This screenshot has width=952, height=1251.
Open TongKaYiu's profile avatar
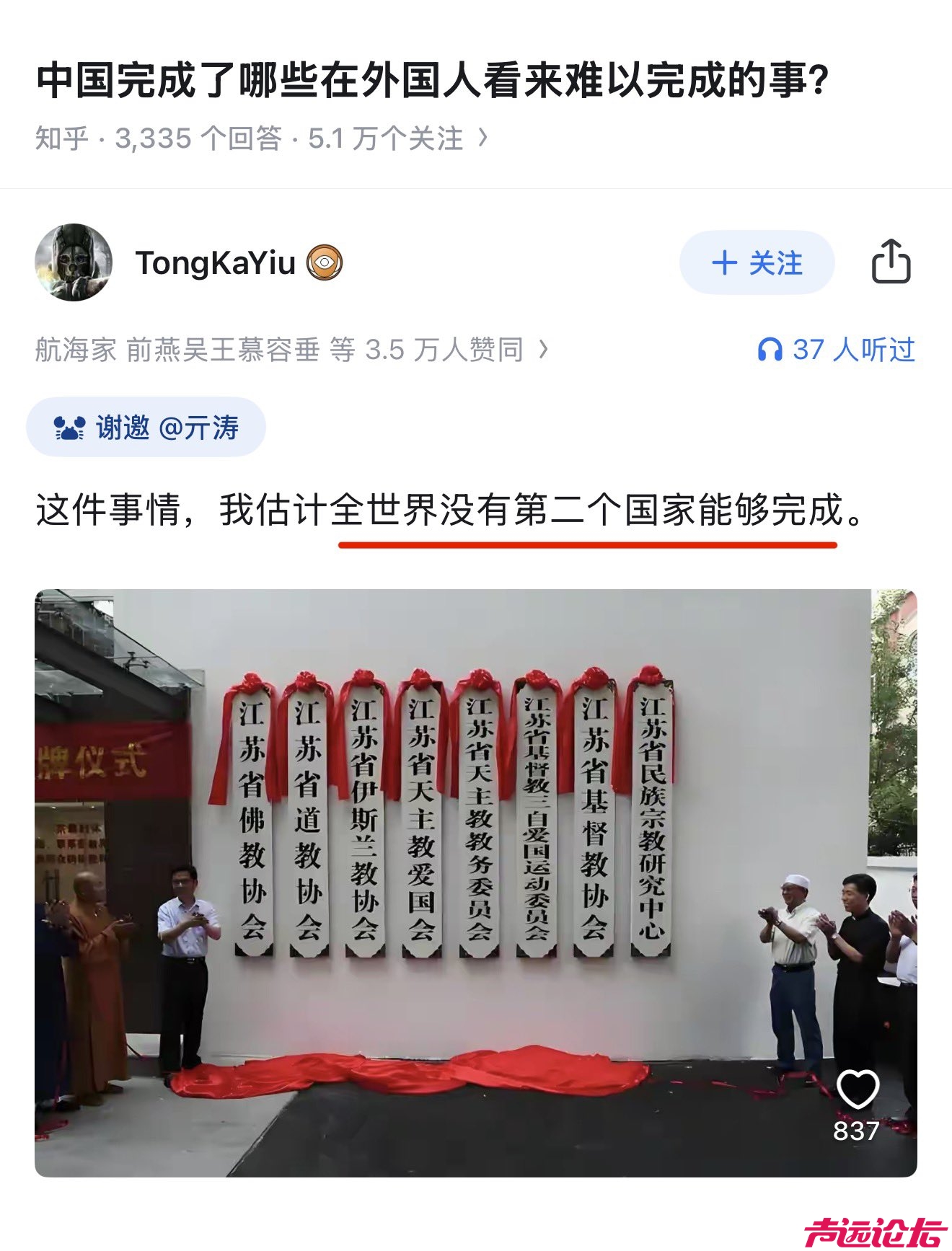click(x=74, y=262)
